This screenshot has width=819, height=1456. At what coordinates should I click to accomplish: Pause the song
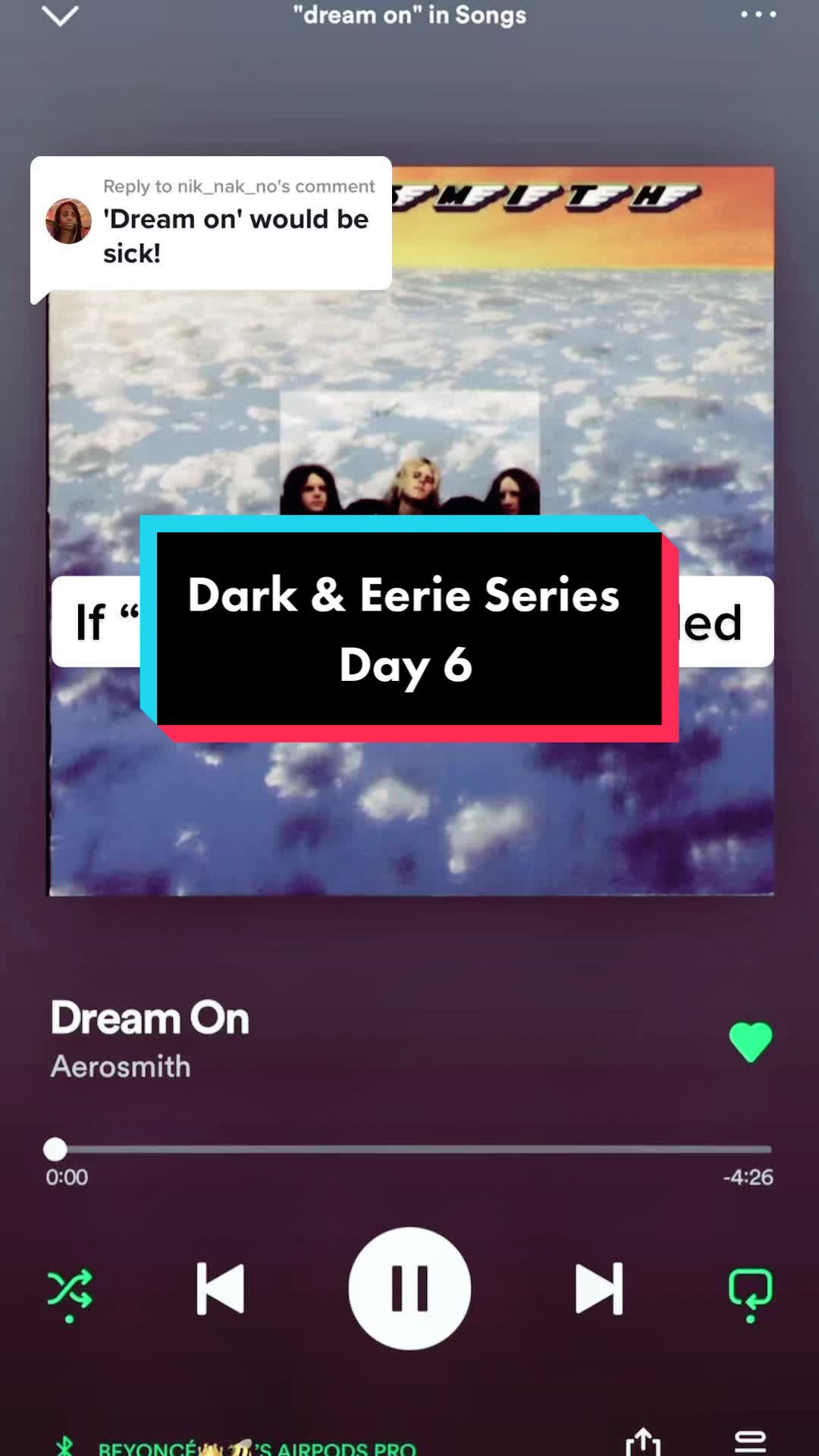click(x=409, y=1288)
